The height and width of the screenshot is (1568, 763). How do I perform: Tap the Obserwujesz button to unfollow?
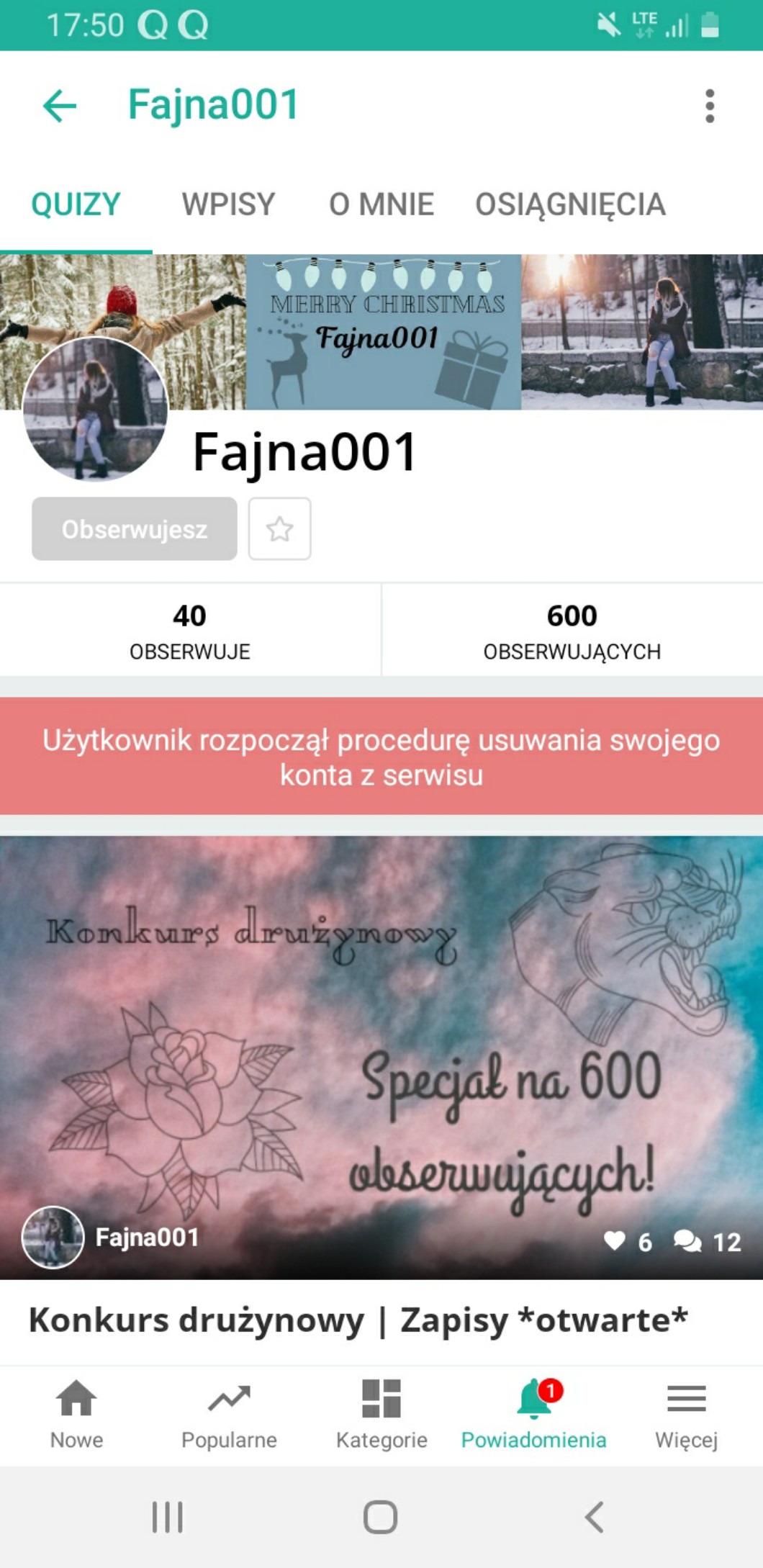coord(135,529)
